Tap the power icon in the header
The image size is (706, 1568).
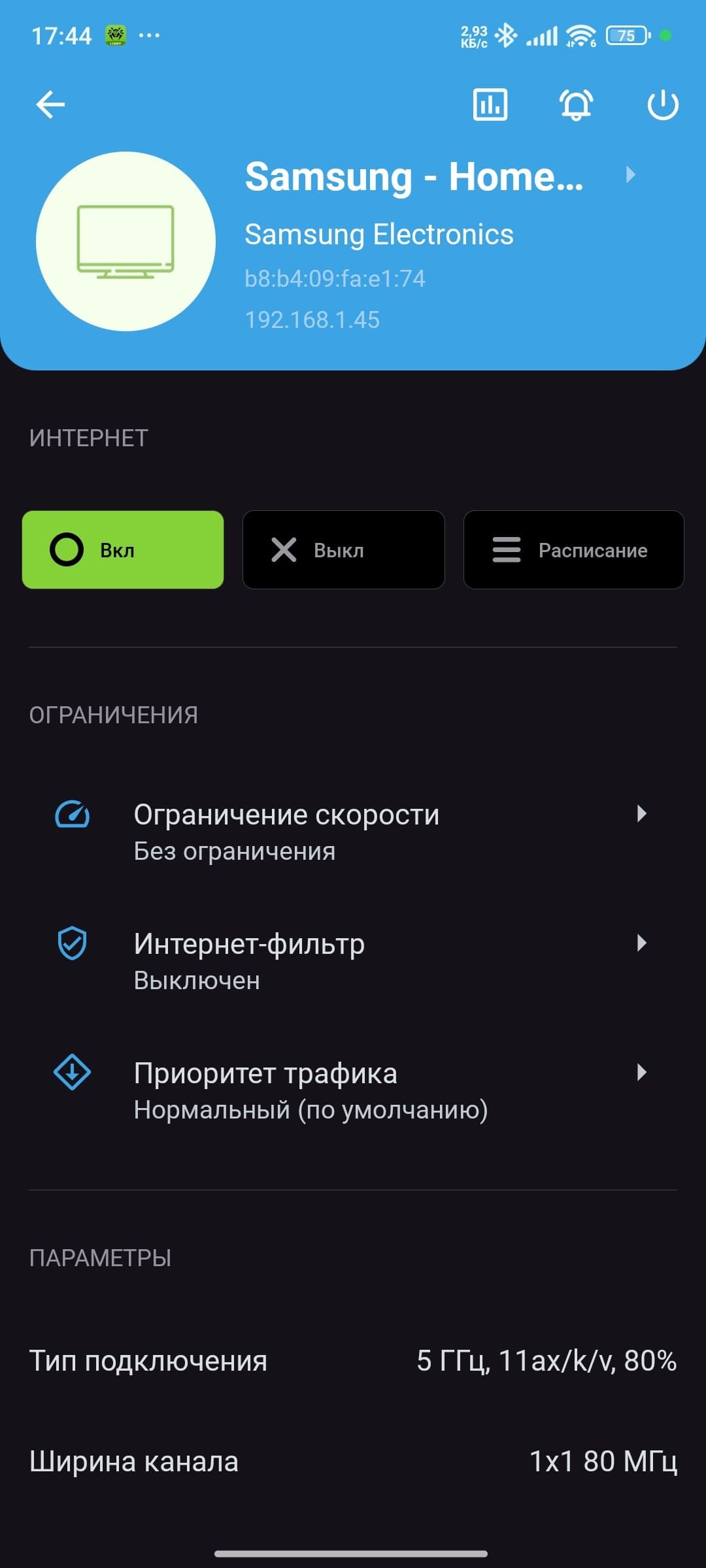click(x=662, y=105)
